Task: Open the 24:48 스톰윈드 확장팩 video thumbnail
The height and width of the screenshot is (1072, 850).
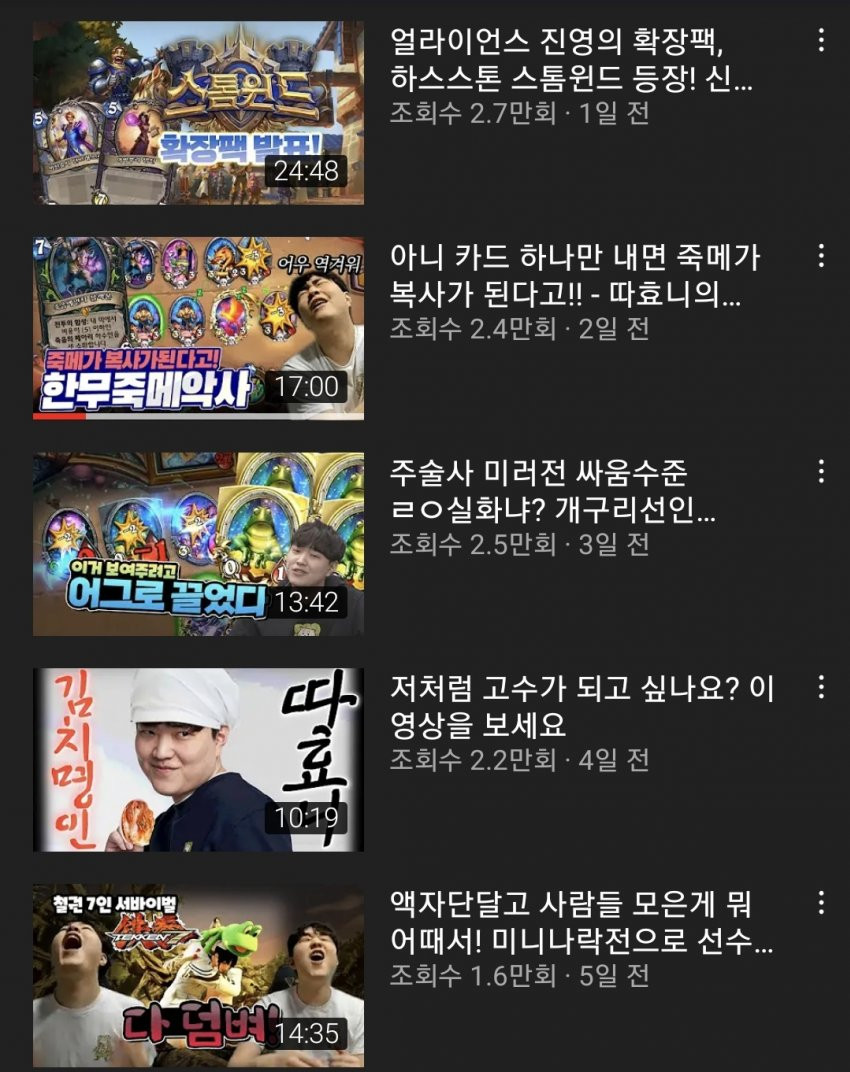Action: pyautogui.click(x=198, y=112)
